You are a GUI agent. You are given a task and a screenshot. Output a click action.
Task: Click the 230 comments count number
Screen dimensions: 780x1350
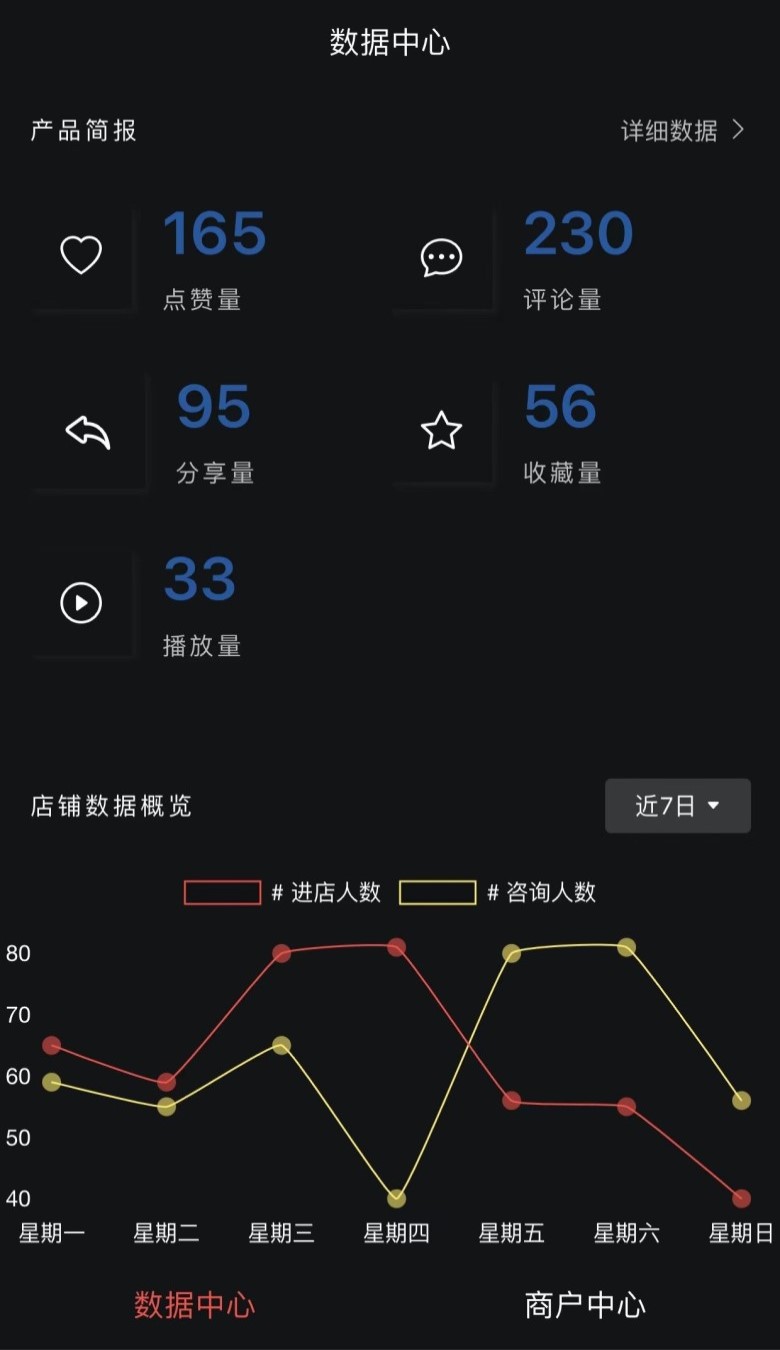point(579,232)
